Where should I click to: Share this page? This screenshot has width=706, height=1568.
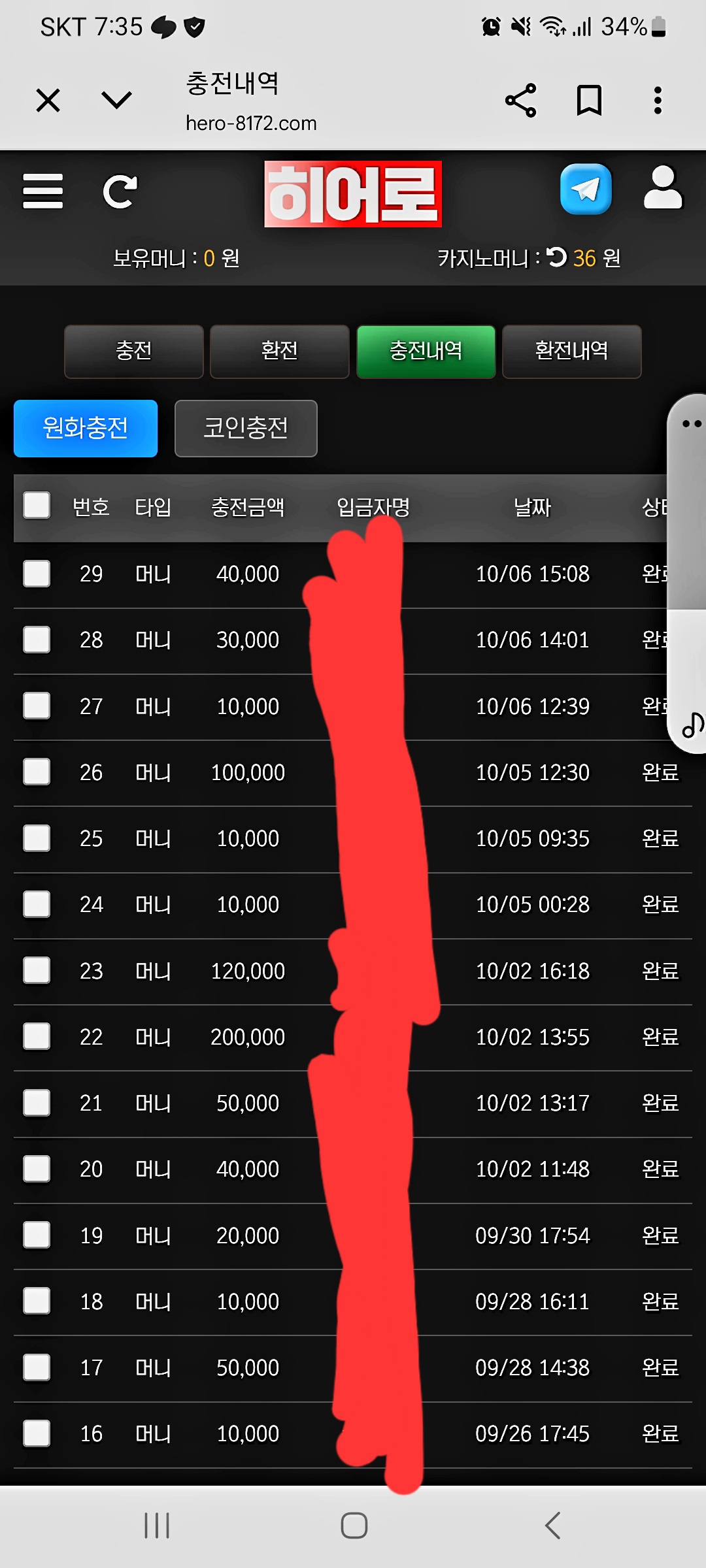[x=521, y=101]
